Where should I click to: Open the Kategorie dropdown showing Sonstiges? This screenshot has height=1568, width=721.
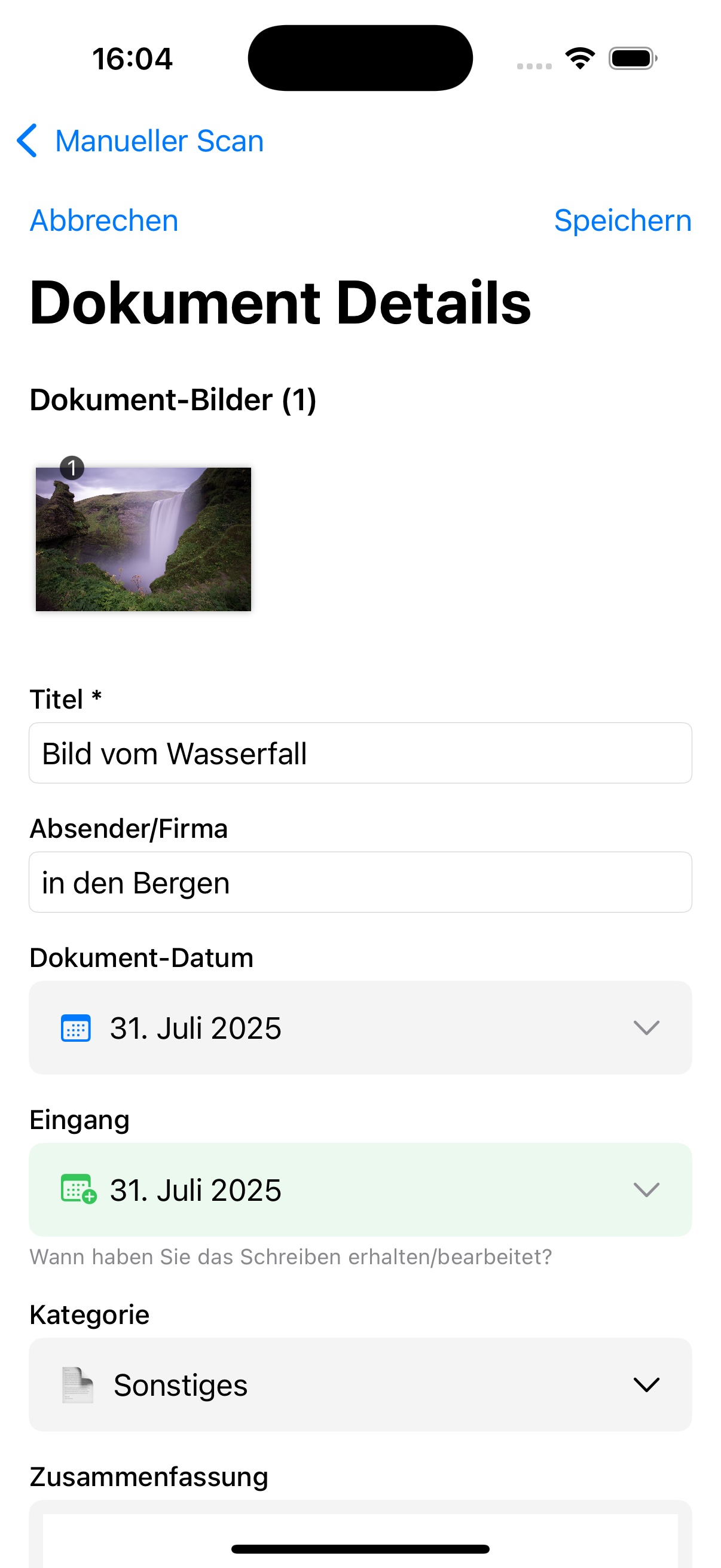(646, 1387)
